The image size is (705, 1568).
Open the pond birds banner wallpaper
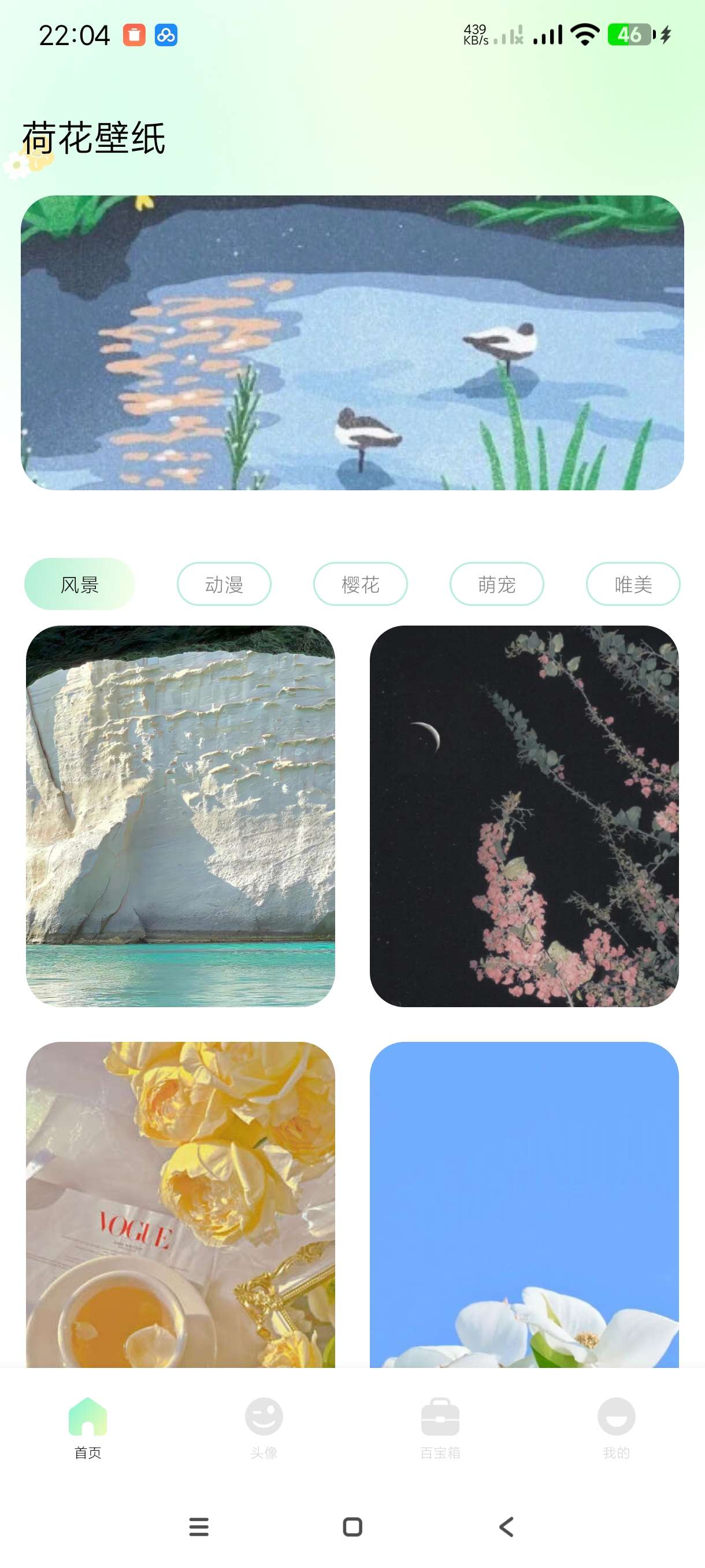[352, 342]
